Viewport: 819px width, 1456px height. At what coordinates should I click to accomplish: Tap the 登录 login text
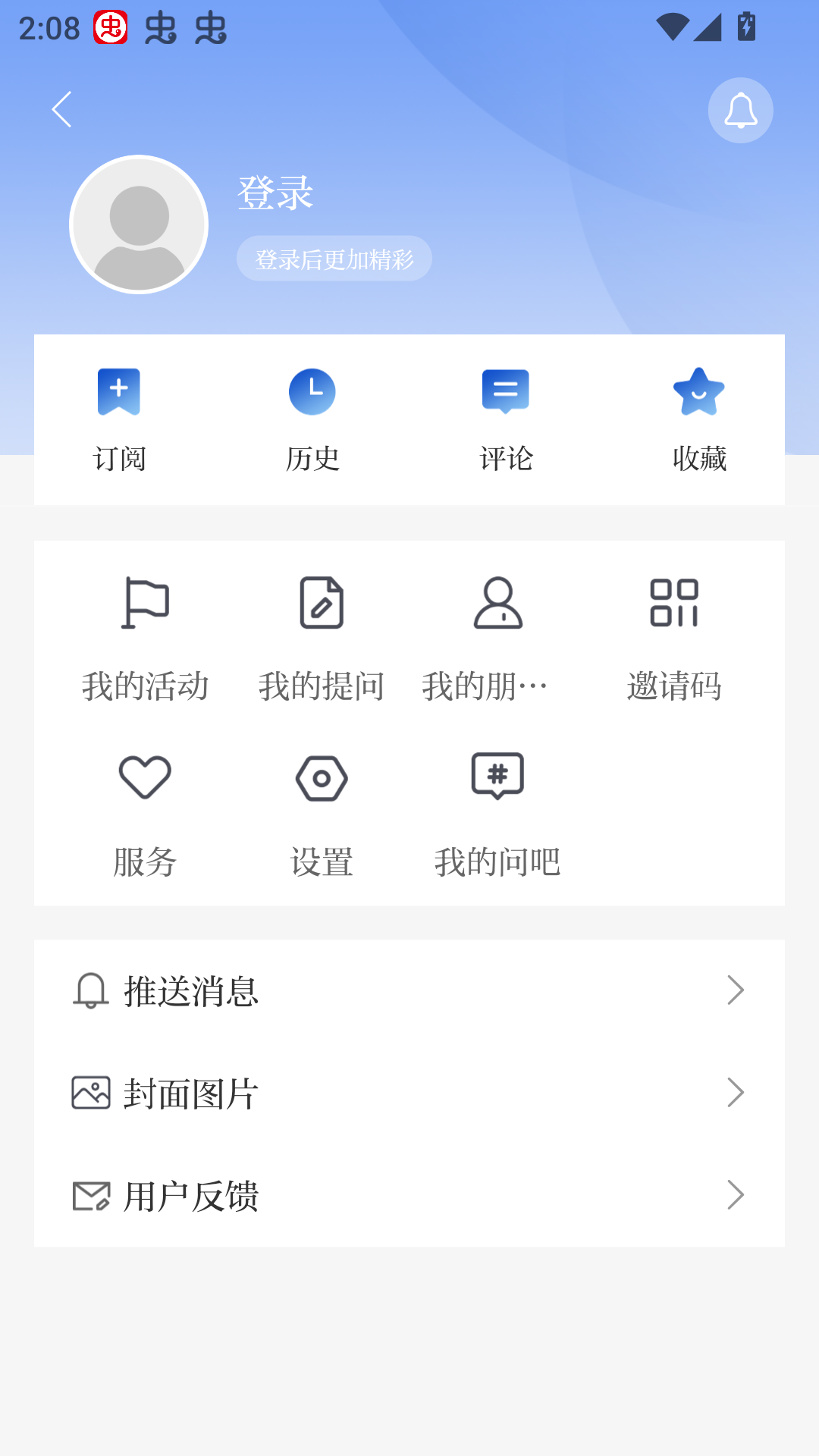[x=275, y=195]
